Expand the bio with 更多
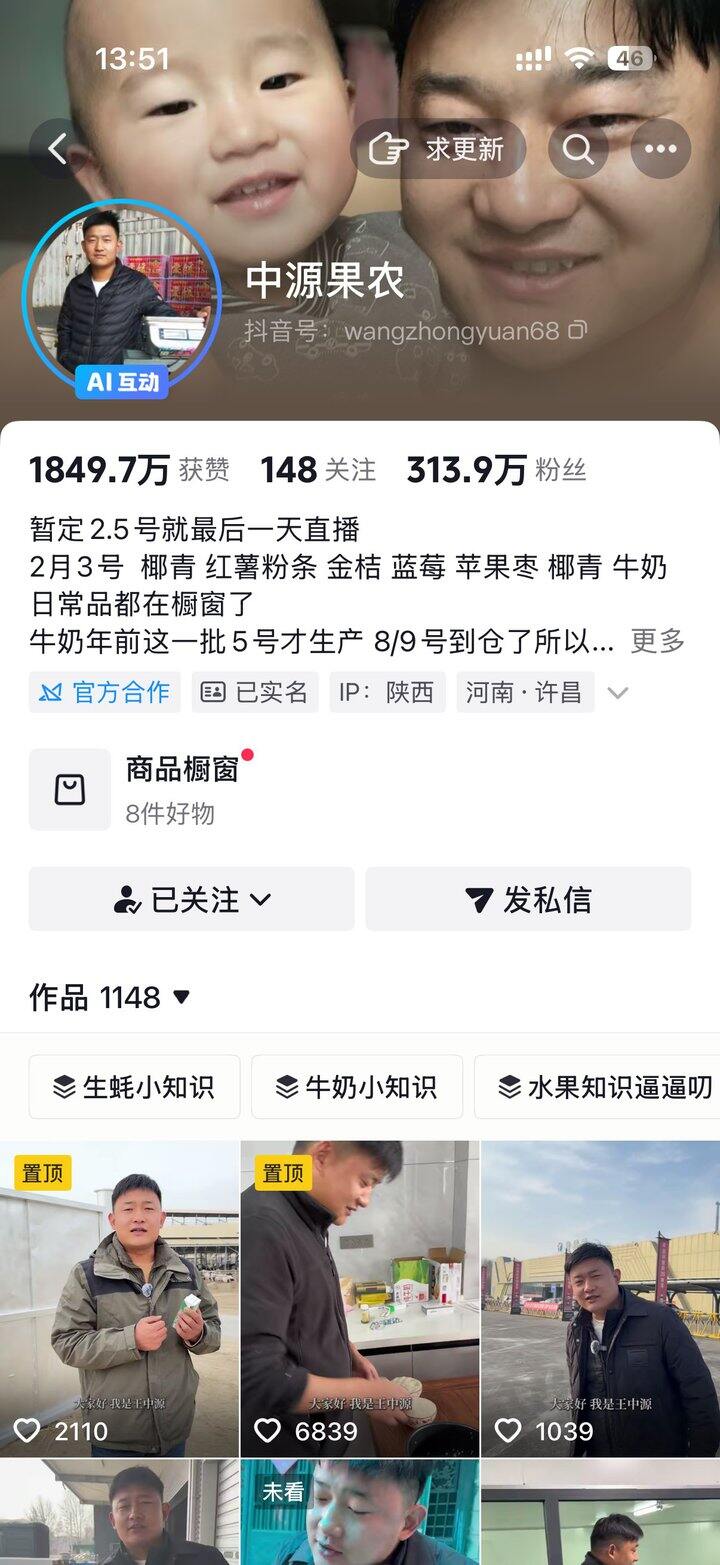Screen dimensions: 720x1565 click(x=657, y=641)
